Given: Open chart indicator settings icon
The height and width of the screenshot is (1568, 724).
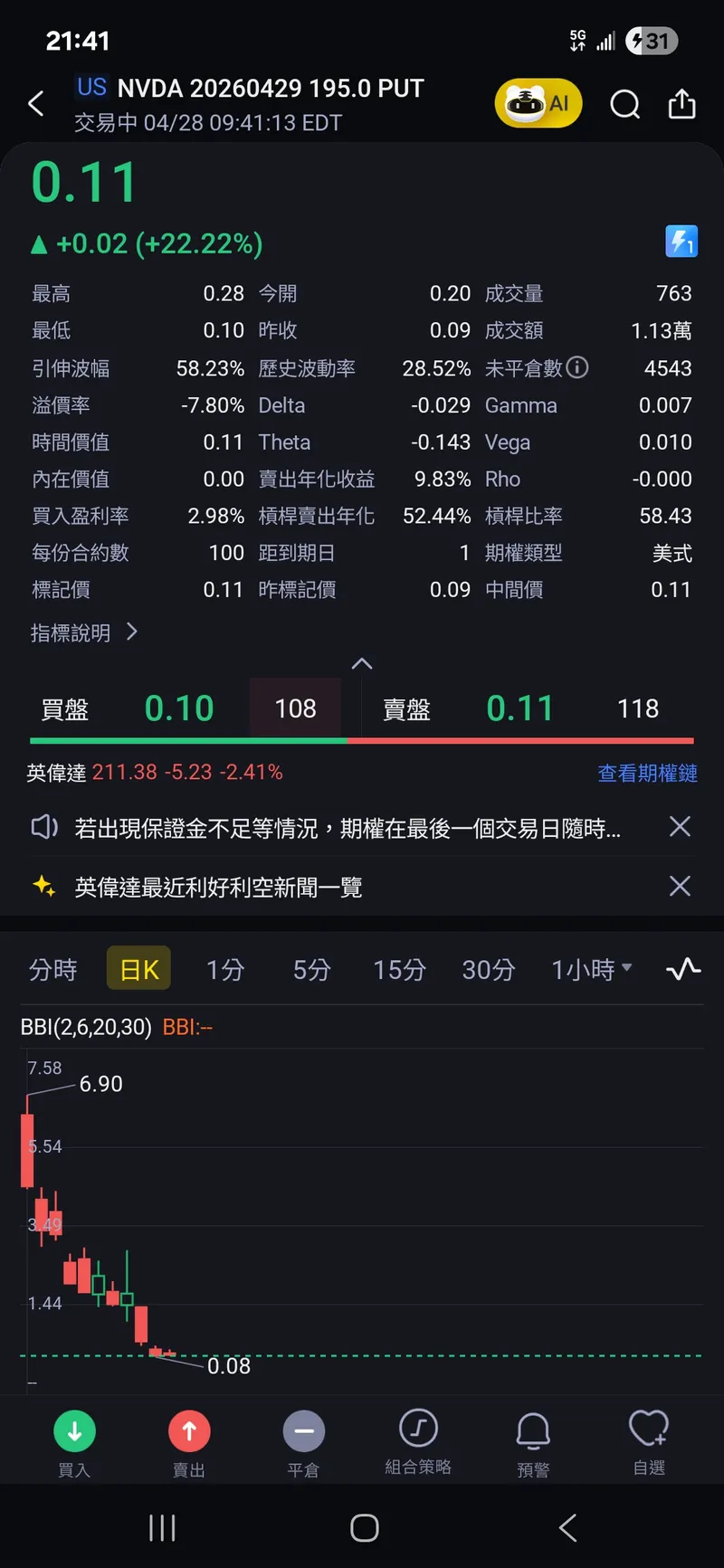Looking at the screenshot, I should [x=683, y=970].
